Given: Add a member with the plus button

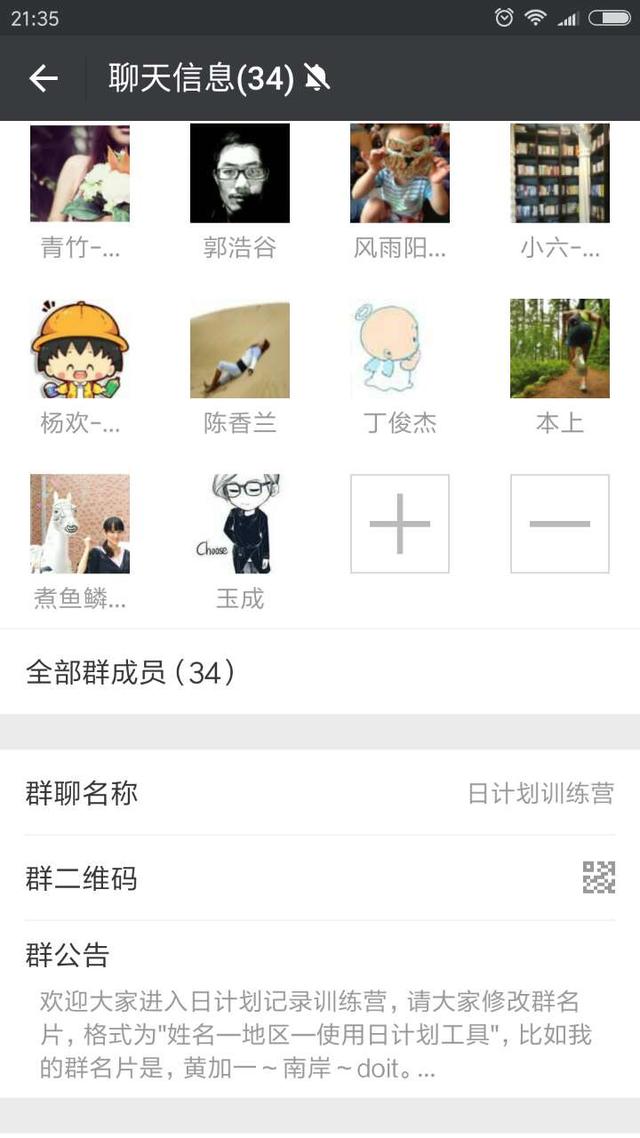Looking at the screenshot, I should coord(400,523).
